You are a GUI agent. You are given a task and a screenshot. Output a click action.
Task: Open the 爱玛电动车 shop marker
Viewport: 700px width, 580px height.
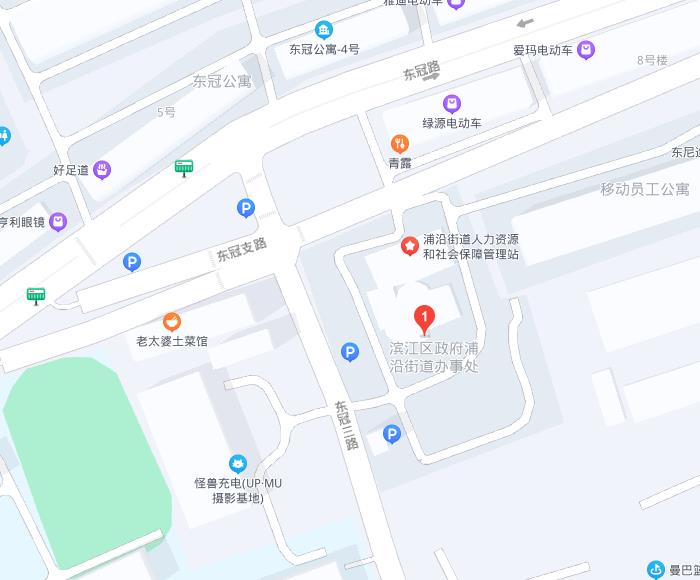[586, 48]
